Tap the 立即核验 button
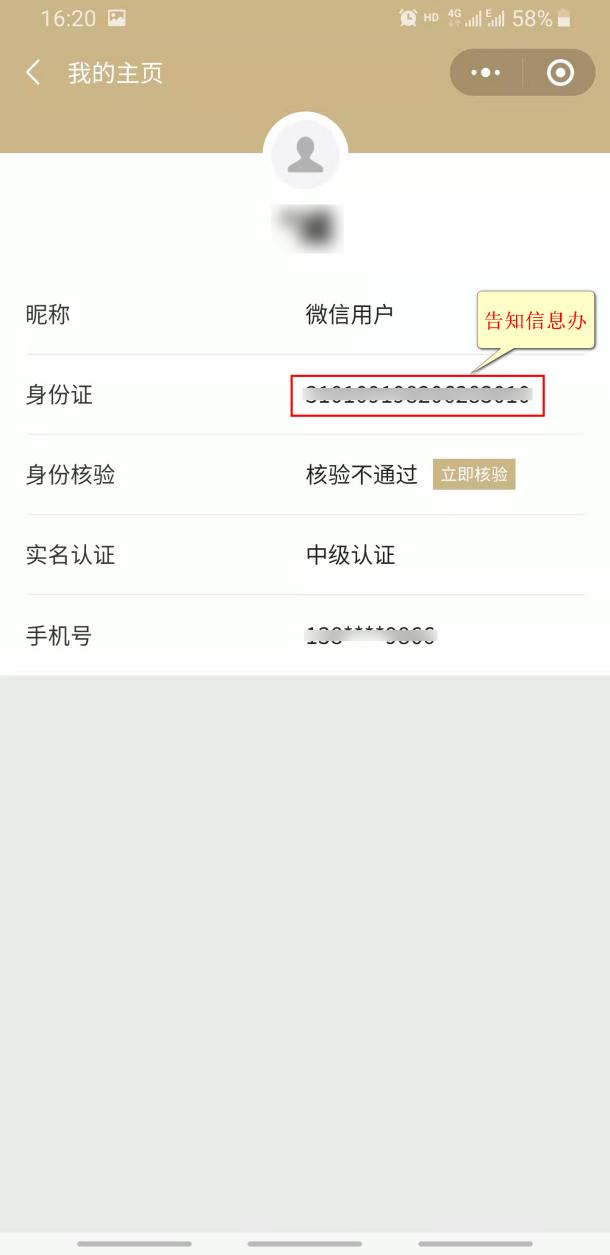The width and height of the screenshot is (610, 1255). pos(474,474)
